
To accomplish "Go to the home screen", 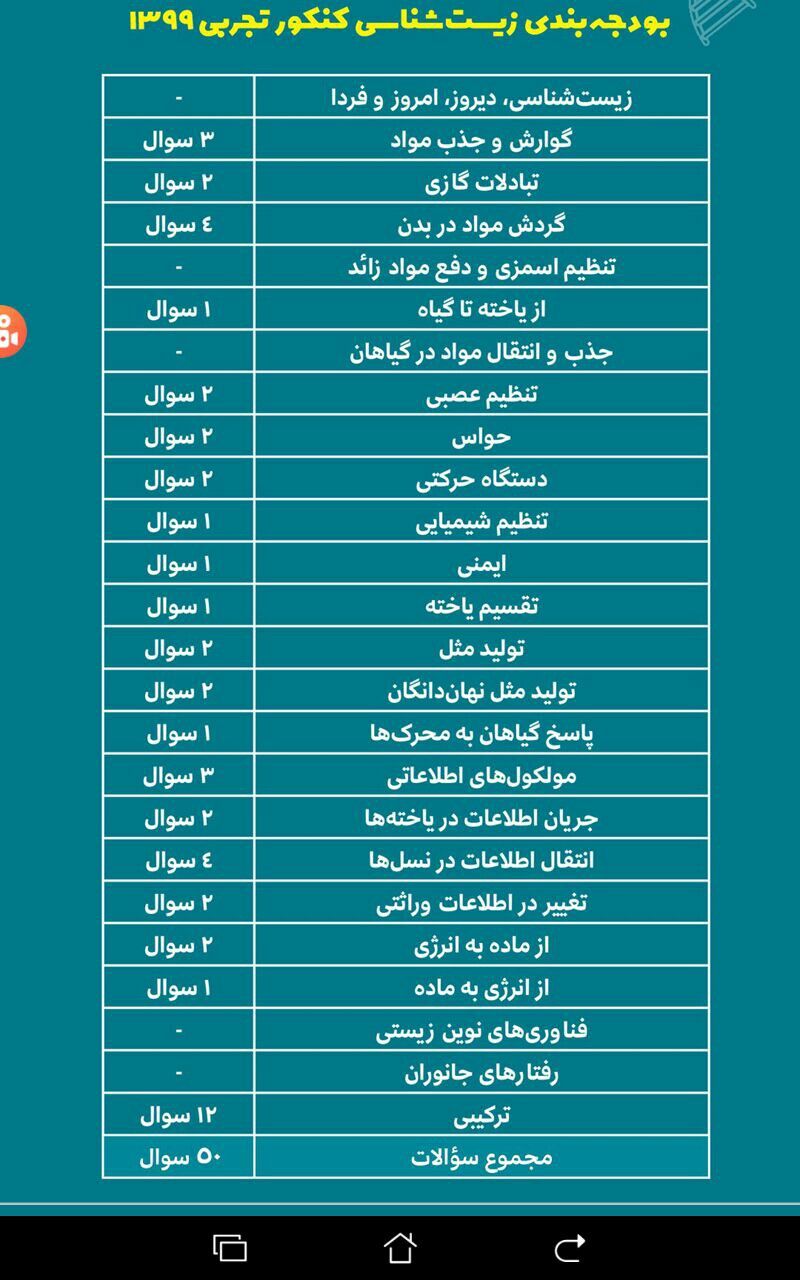I will point(400,1247).
